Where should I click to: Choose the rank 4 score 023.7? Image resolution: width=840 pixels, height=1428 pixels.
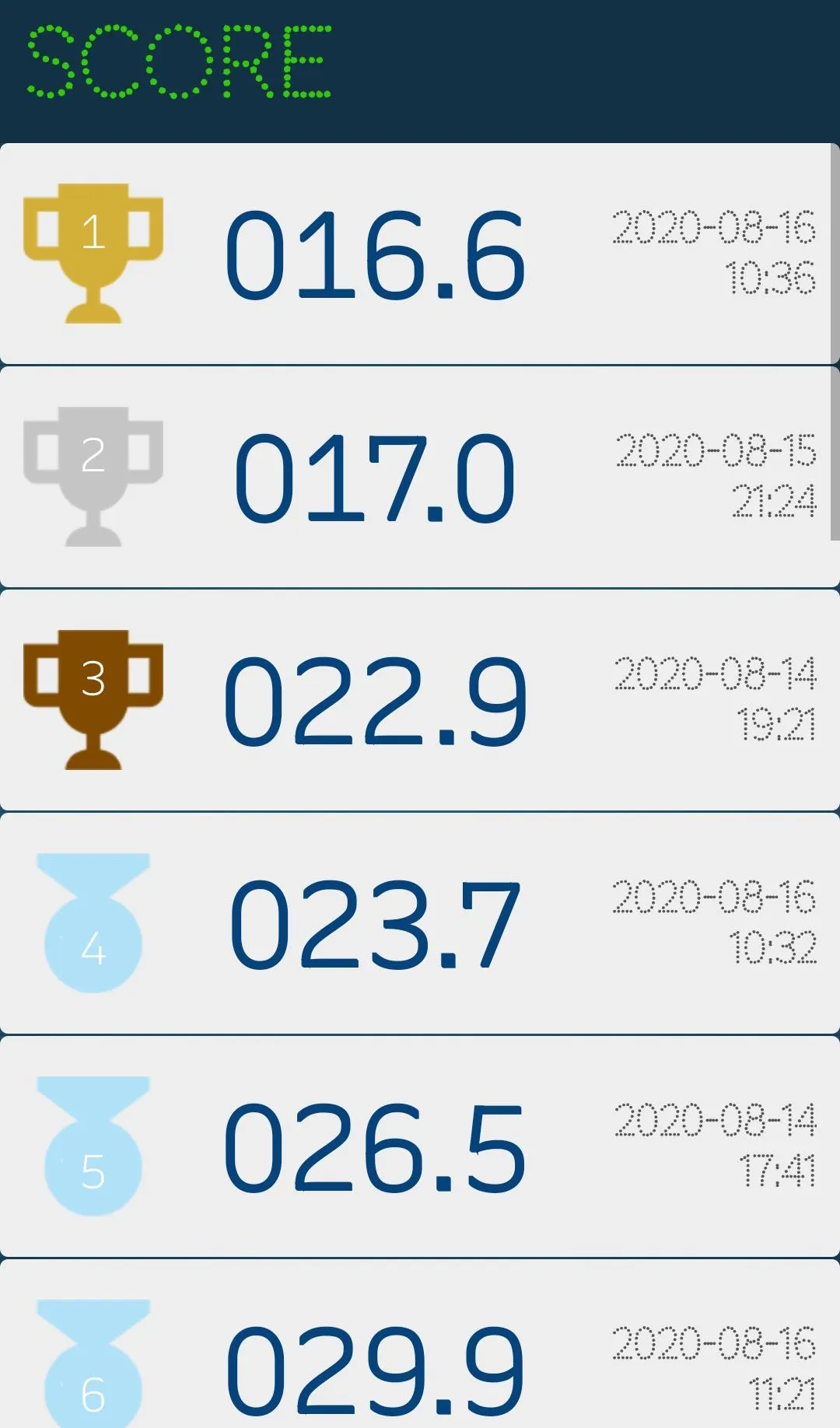click(376, 924)
